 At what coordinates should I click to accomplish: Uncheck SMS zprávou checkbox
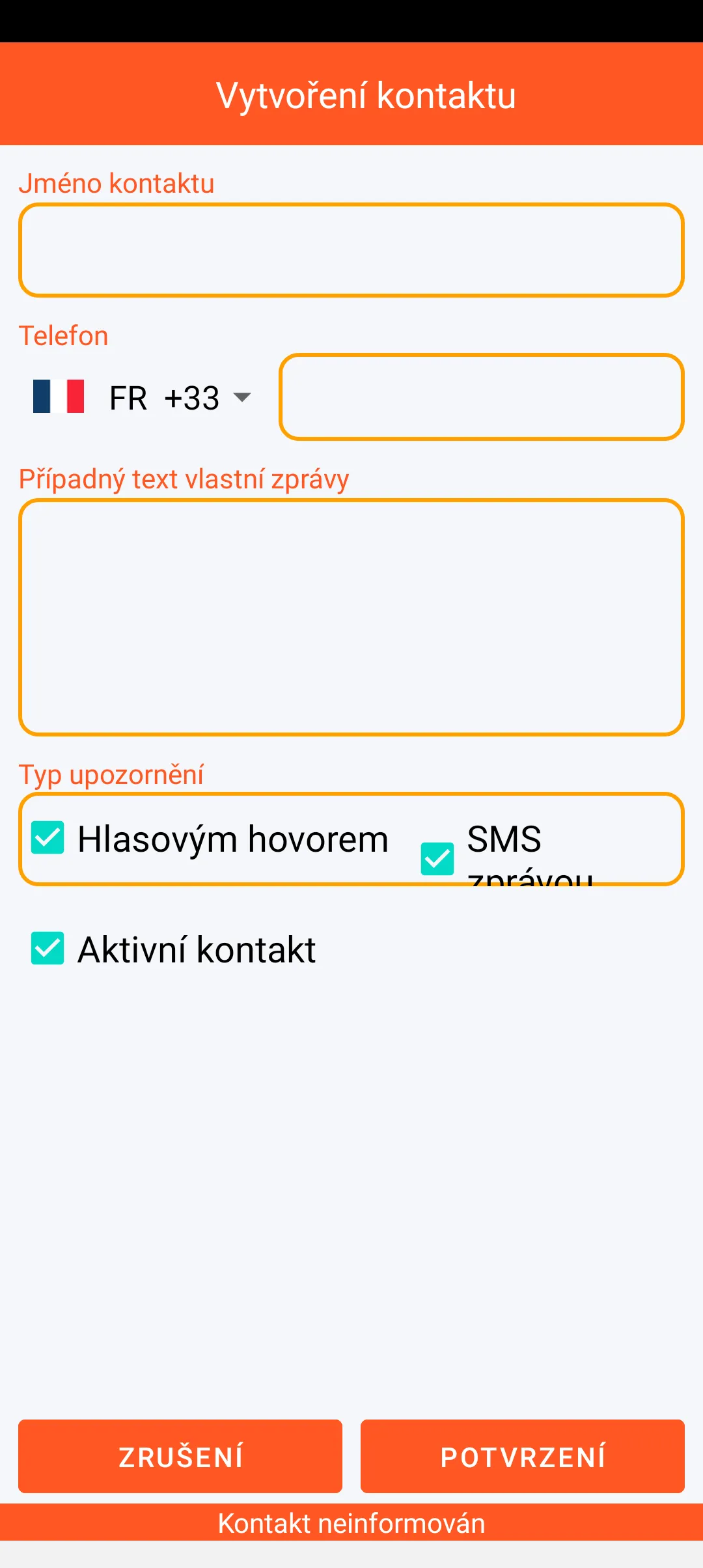coord(437,859)
